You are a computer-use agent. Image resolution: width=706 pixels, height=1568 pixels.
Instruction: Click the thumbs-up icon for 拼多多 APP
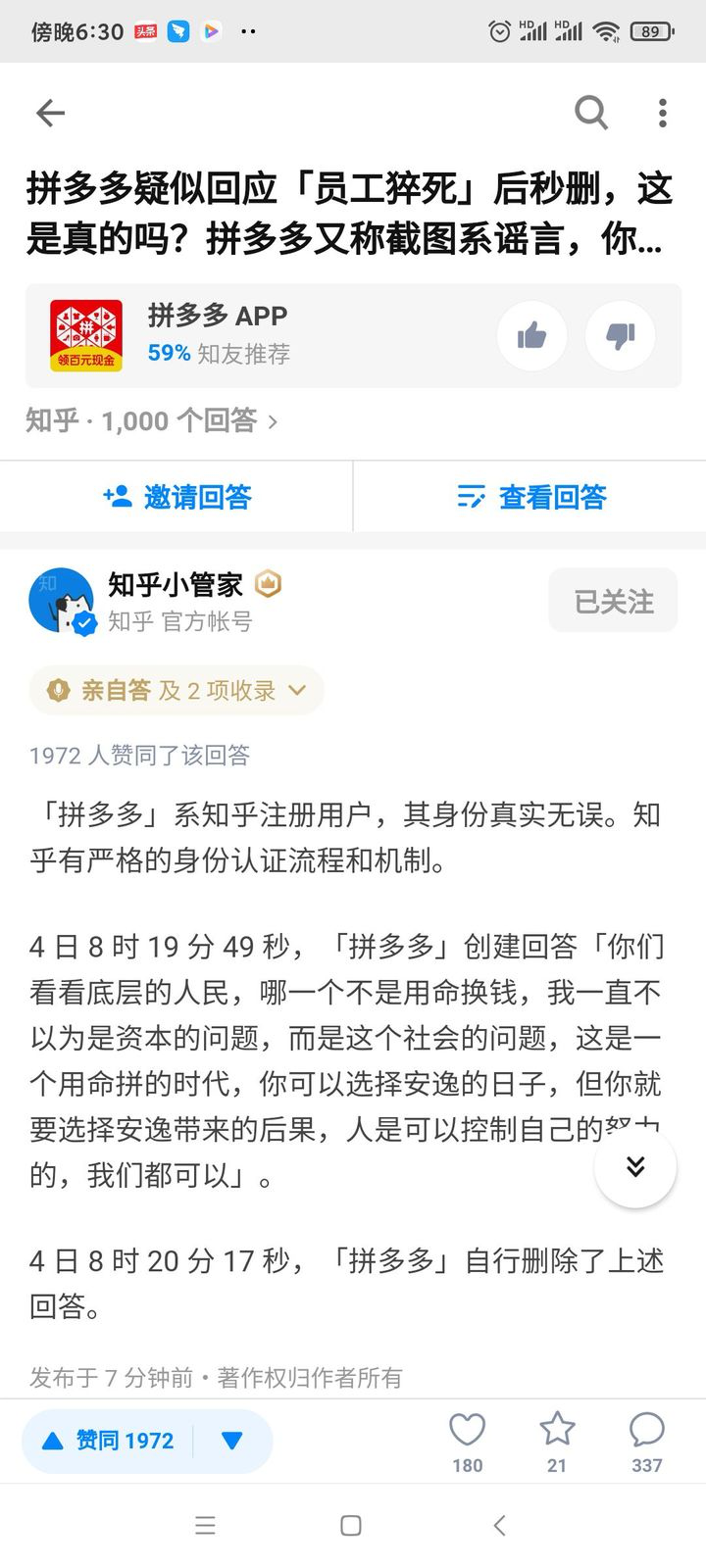[531, 335]
